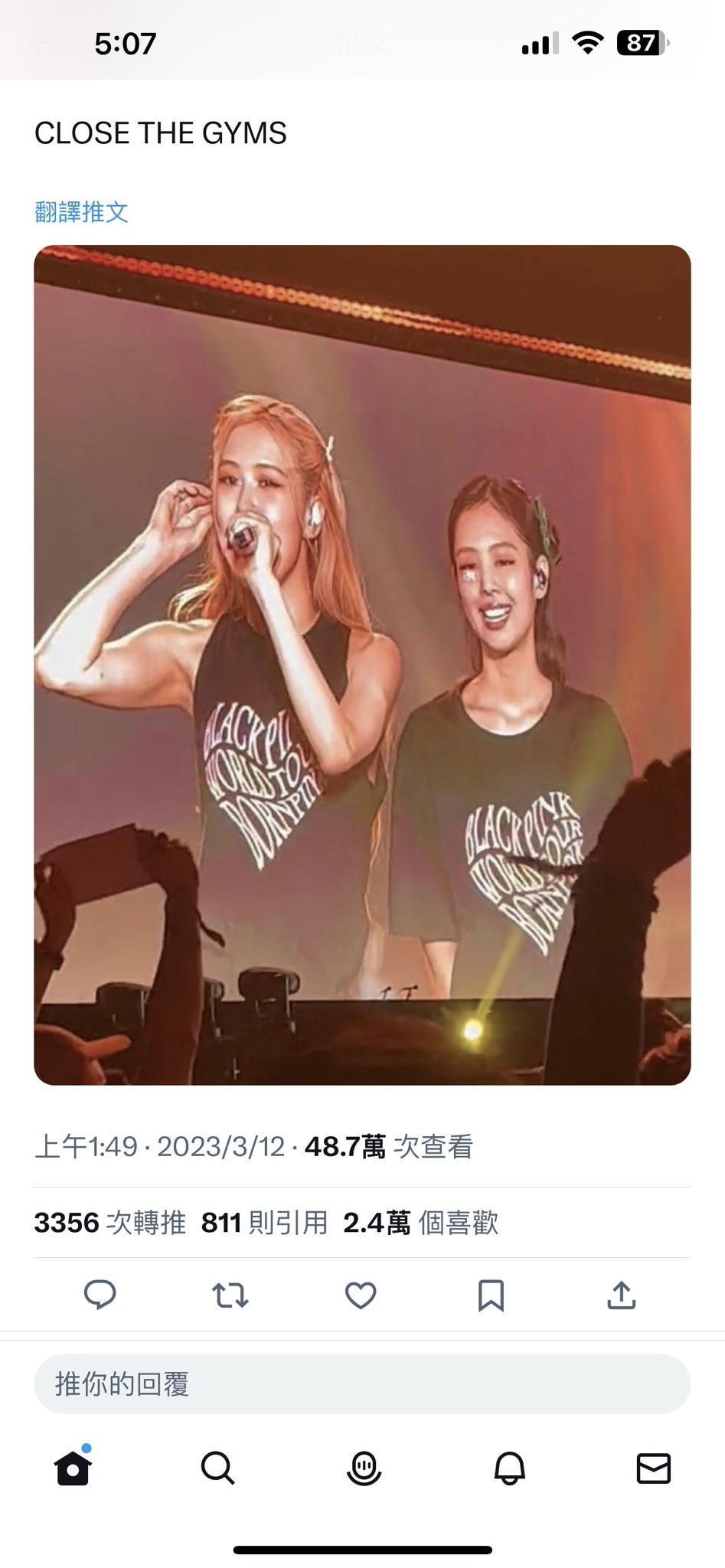Tap the 推你的回覆 reply field
The width and height of the screenshot is (725, 1568).
[x=362, y=1383]
